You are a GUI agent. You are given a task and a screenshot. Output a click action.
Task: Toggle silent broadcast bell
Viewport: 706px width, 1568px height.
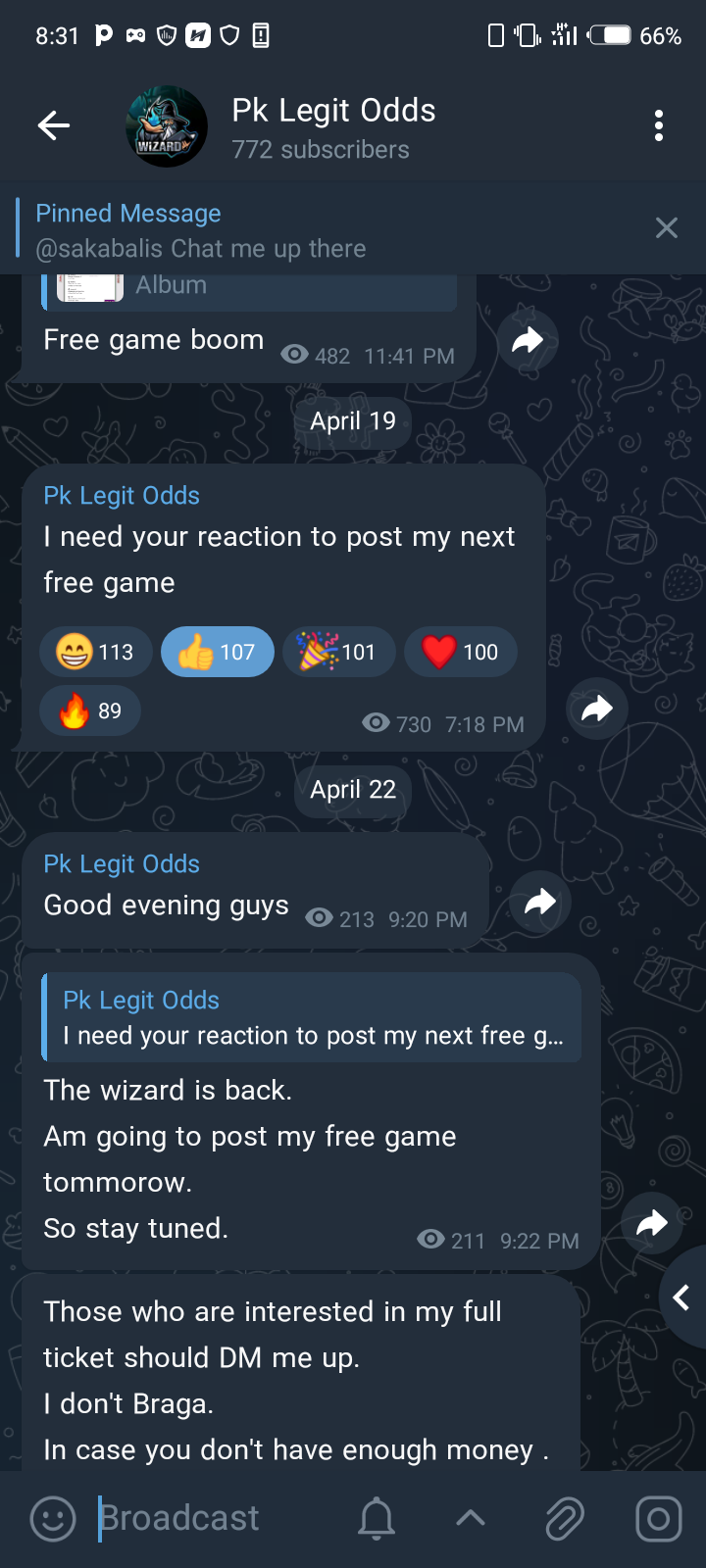377,1519
